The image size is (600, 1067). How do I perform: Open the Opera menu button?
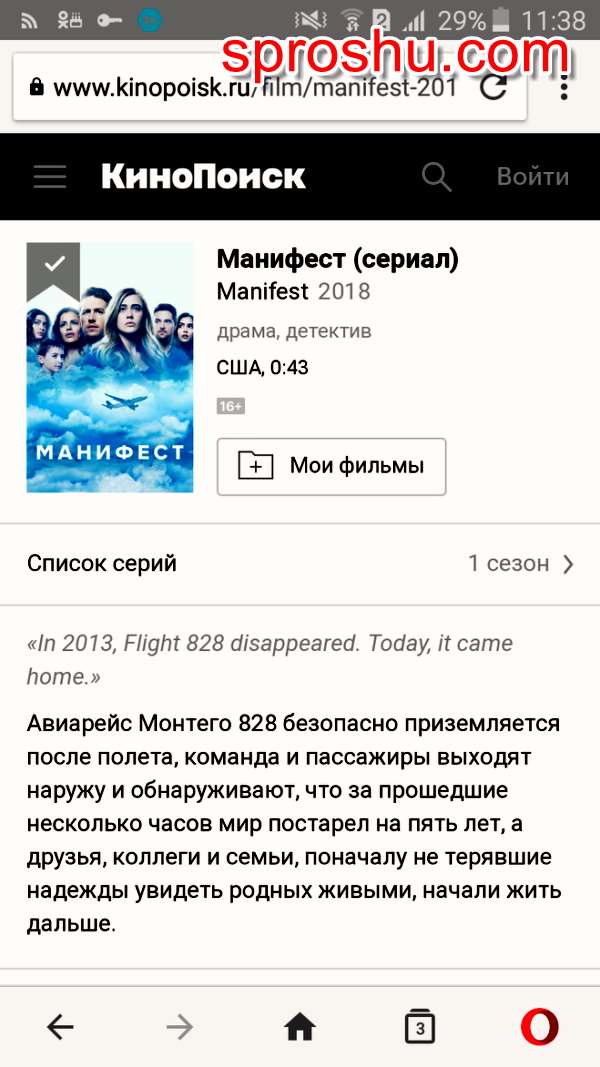click(540, 1026)
